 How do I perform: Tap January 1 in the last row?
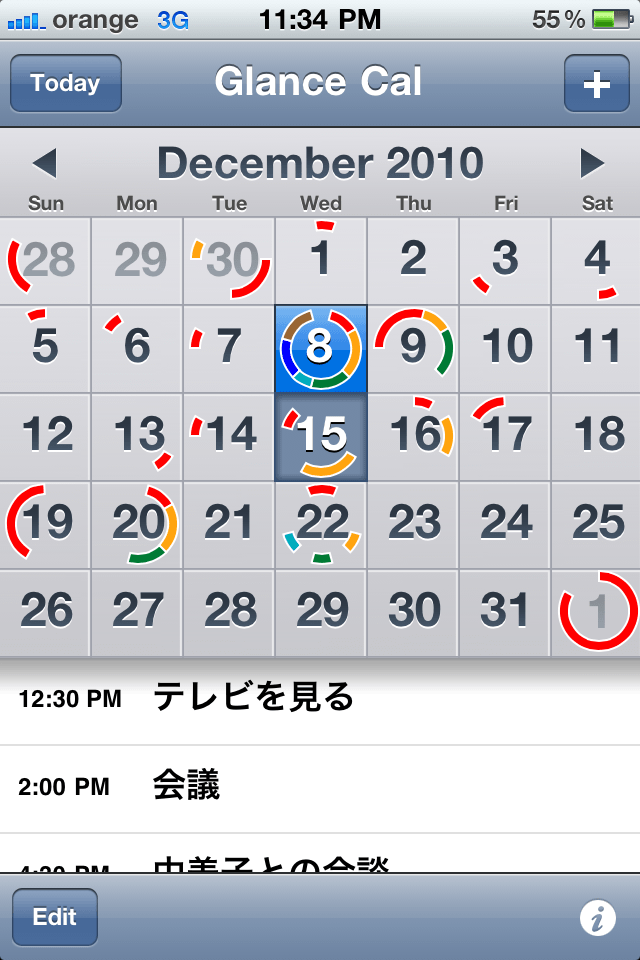pyautogui.click(x=596, y=612)
